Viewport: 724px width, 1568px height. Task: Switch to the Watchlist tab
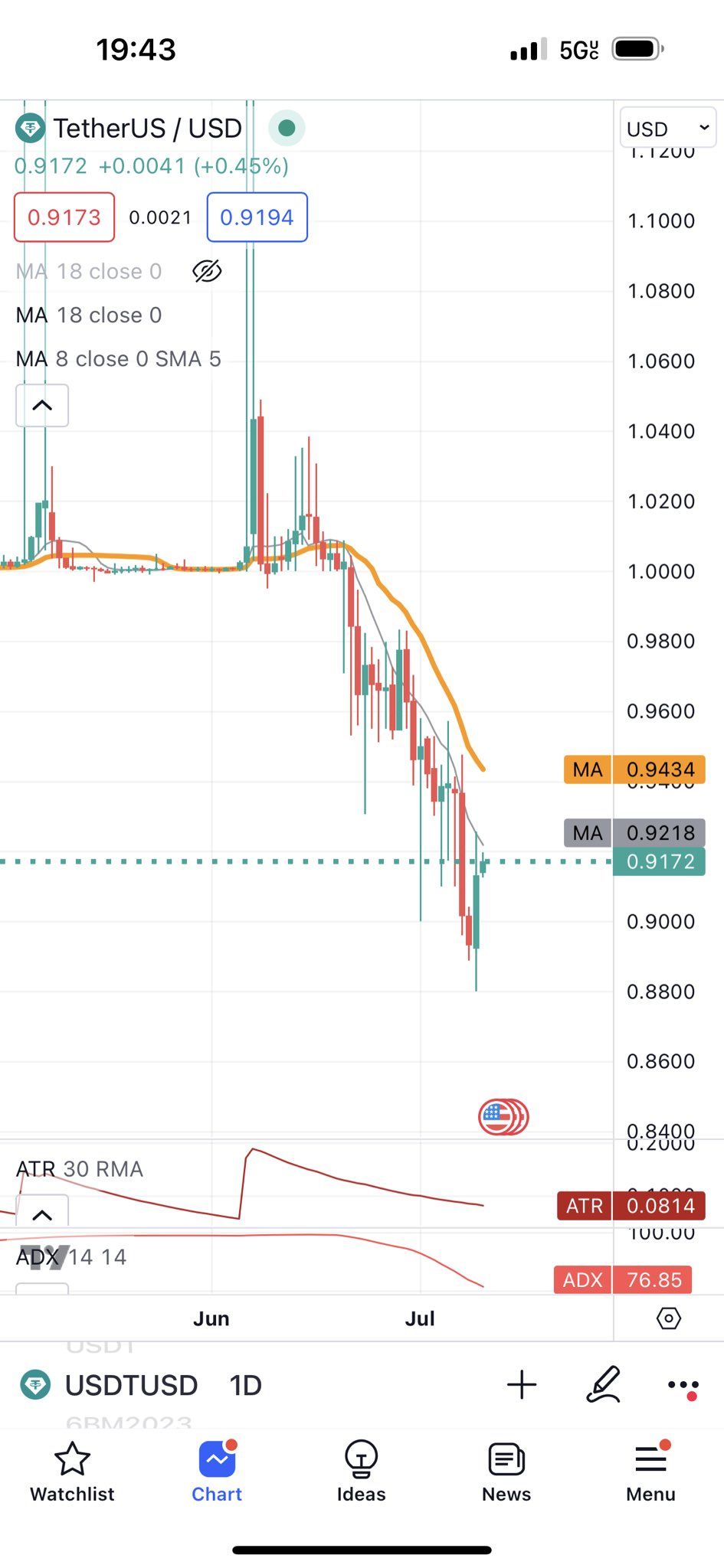point(72,1472)
